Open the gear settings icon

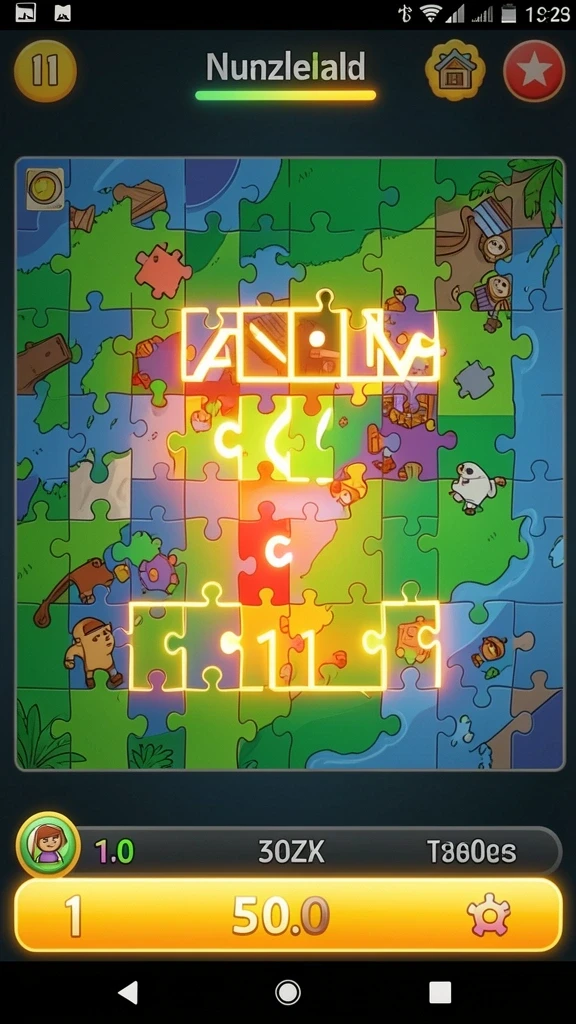[488, 915]
